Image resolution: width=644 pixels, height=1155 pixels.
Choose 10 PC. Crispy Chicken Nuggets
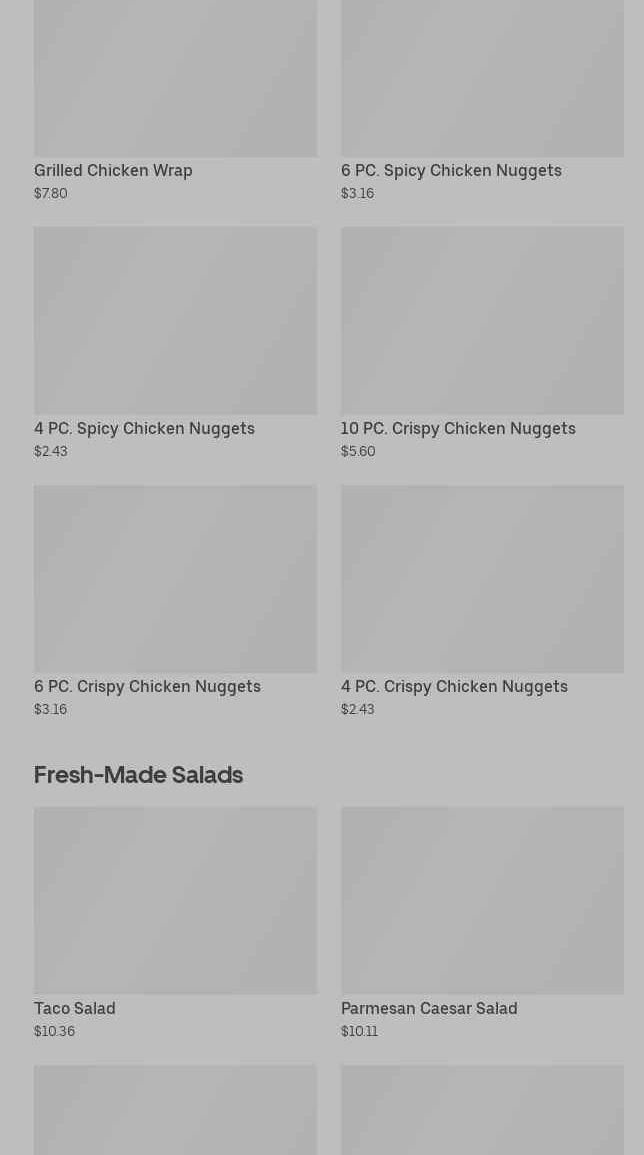click(x=482, y=343)
